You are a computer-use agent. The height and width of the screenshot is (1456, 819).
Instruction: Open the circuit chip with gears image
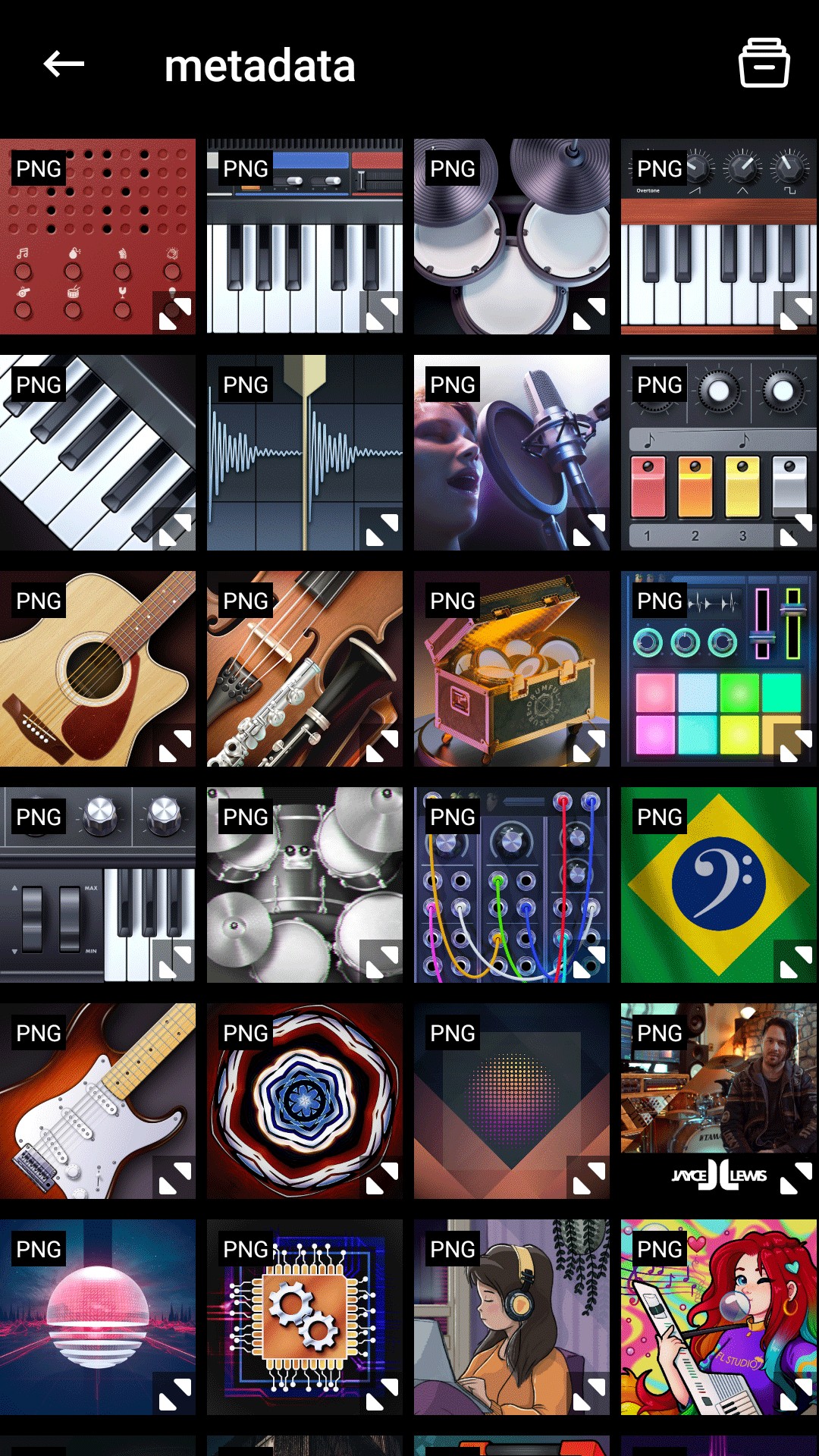tap(305, 1317)
